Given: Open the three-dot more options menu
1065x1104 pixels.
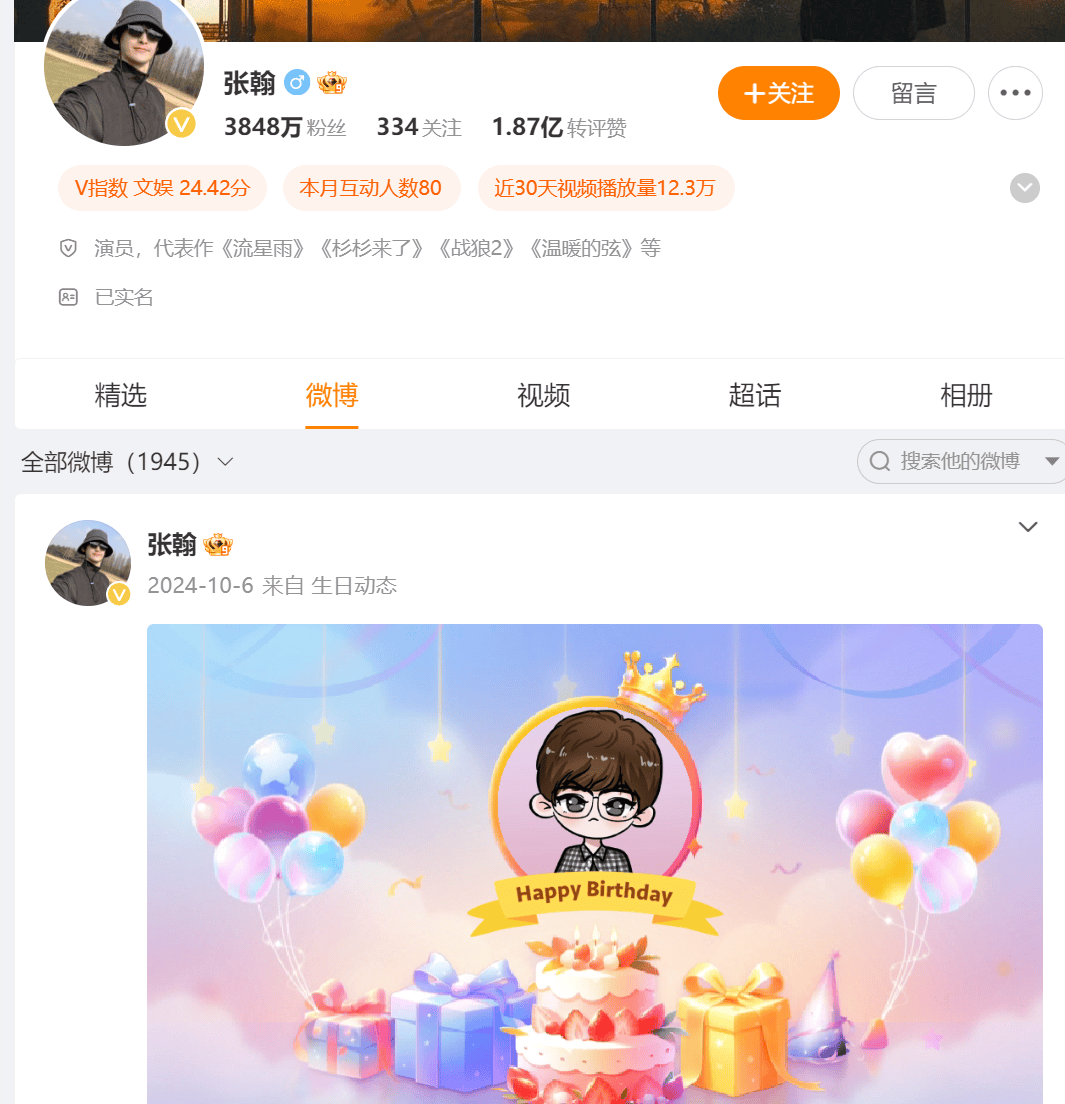Looking at the screenshot, I should (1015, 94).
